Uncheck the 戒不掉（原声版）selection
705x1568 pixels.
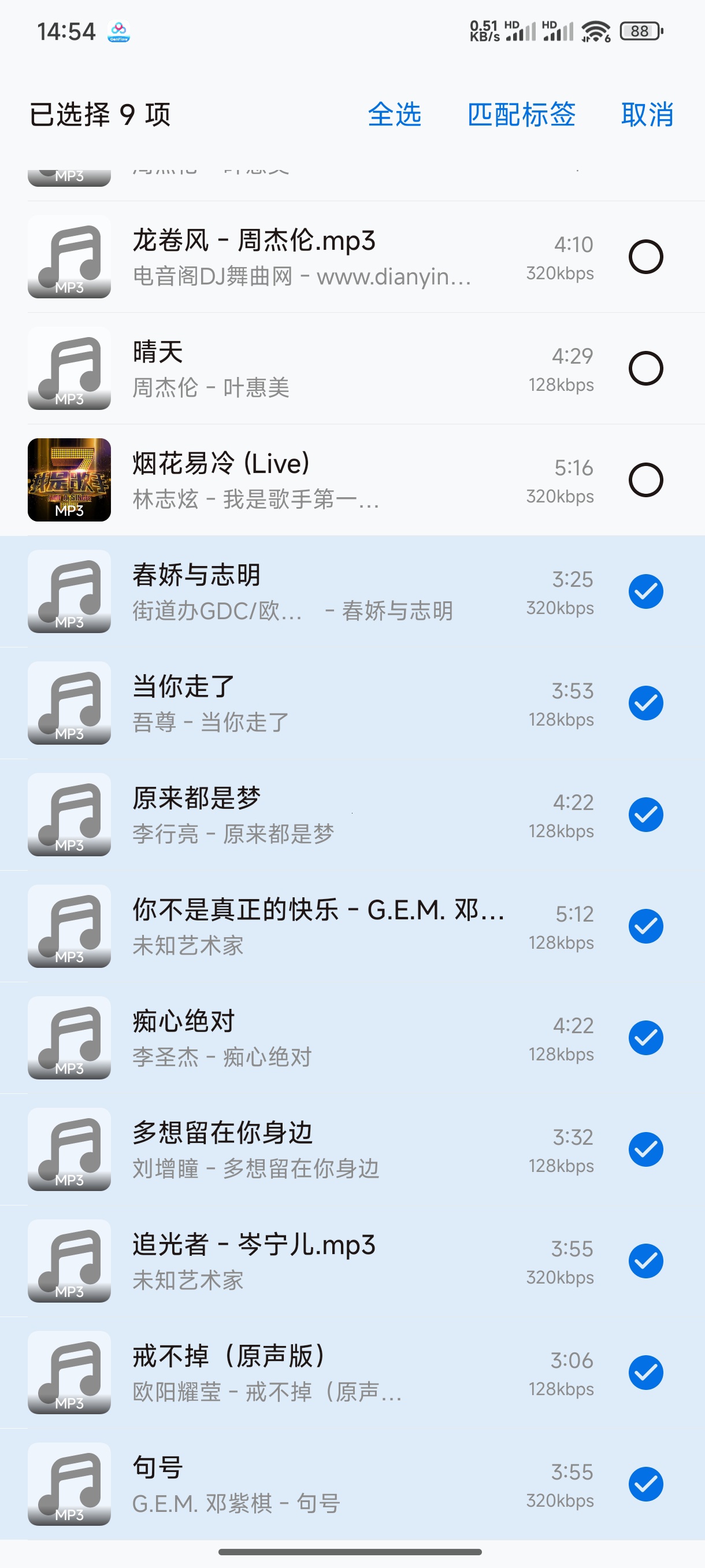[x=647, y=1373]
